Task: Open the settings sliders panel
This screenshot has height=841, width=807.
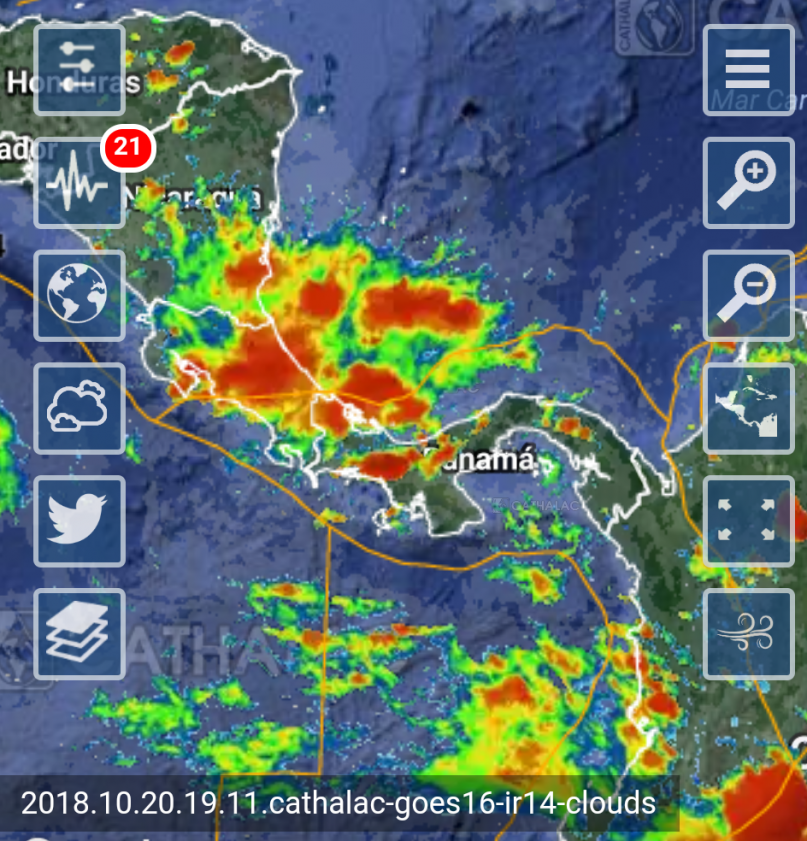Action: coord(79,70)
